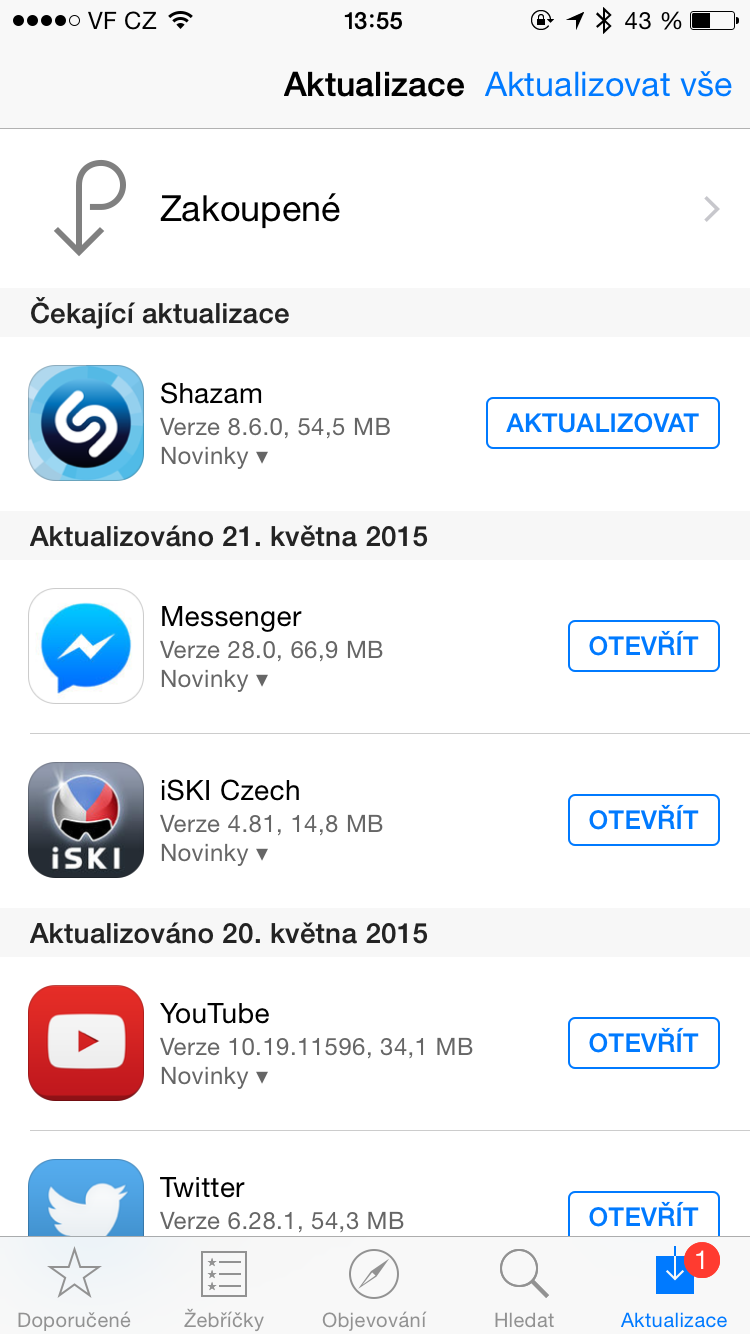Viewport: 750px width, 1334px height.
Task: Expand Novinky under Messenger
Action: 214,680
